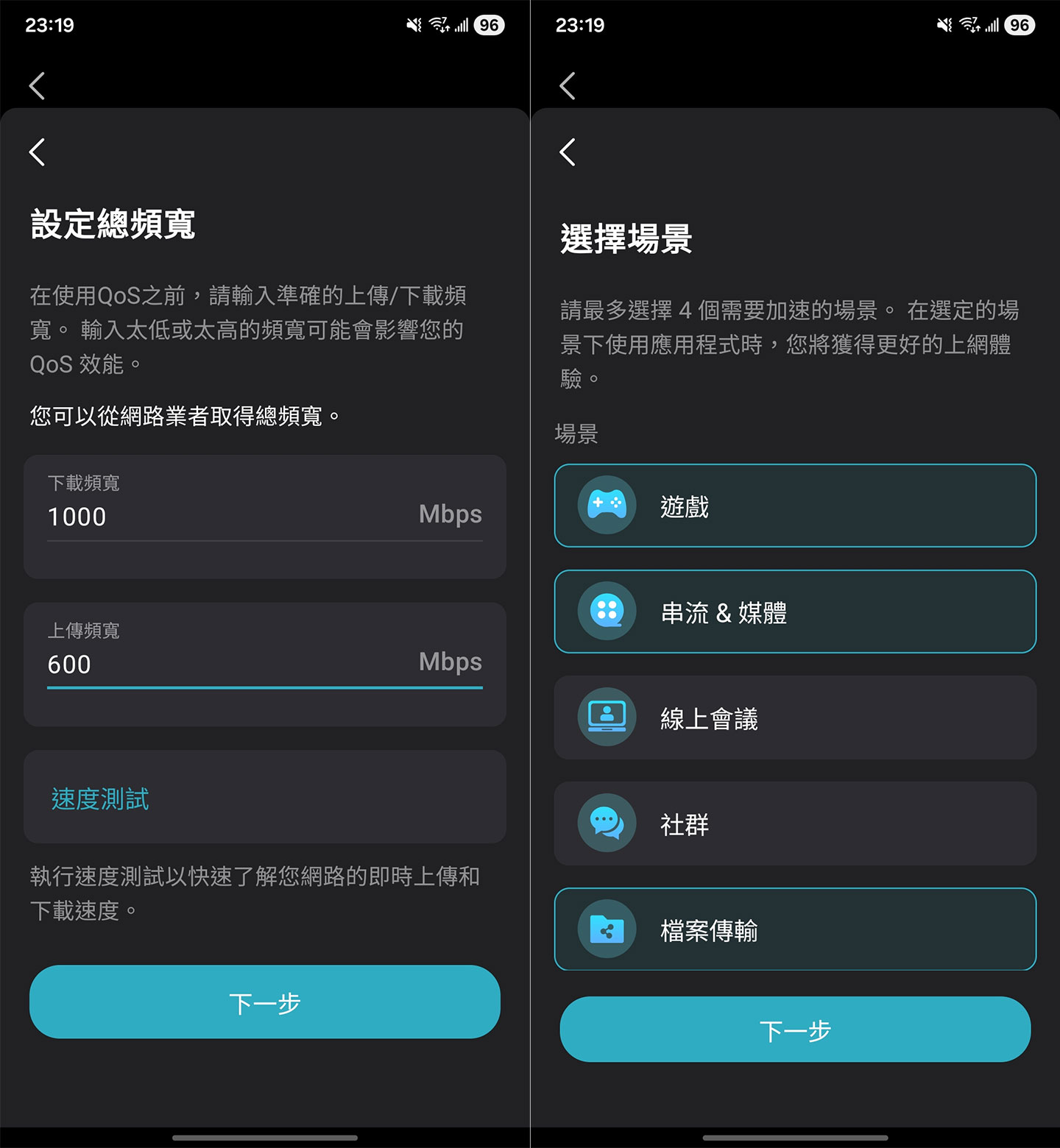This screenshot has width=1060, height=1148.
Task: Click the back arrow on 設定總頻寬 screen
Action: click(x=37, y=152)
